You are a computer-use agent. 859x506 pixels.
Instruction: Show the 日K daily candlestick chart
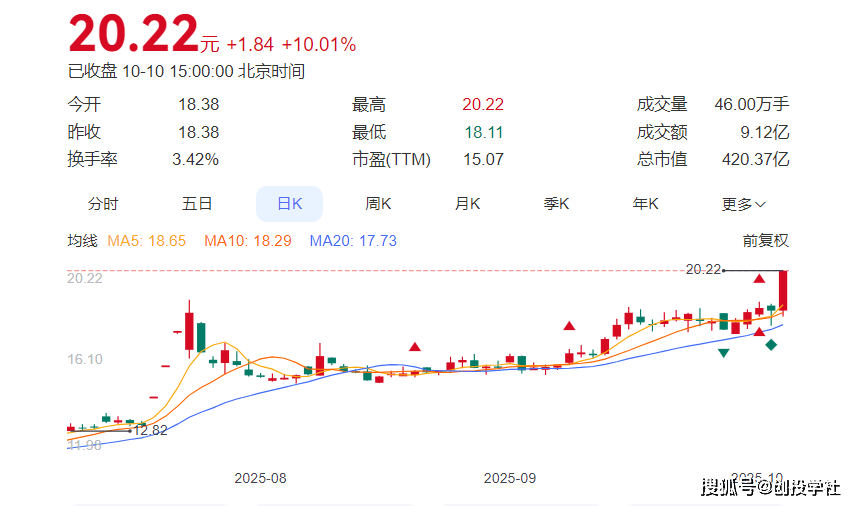(x=289, y=204)
